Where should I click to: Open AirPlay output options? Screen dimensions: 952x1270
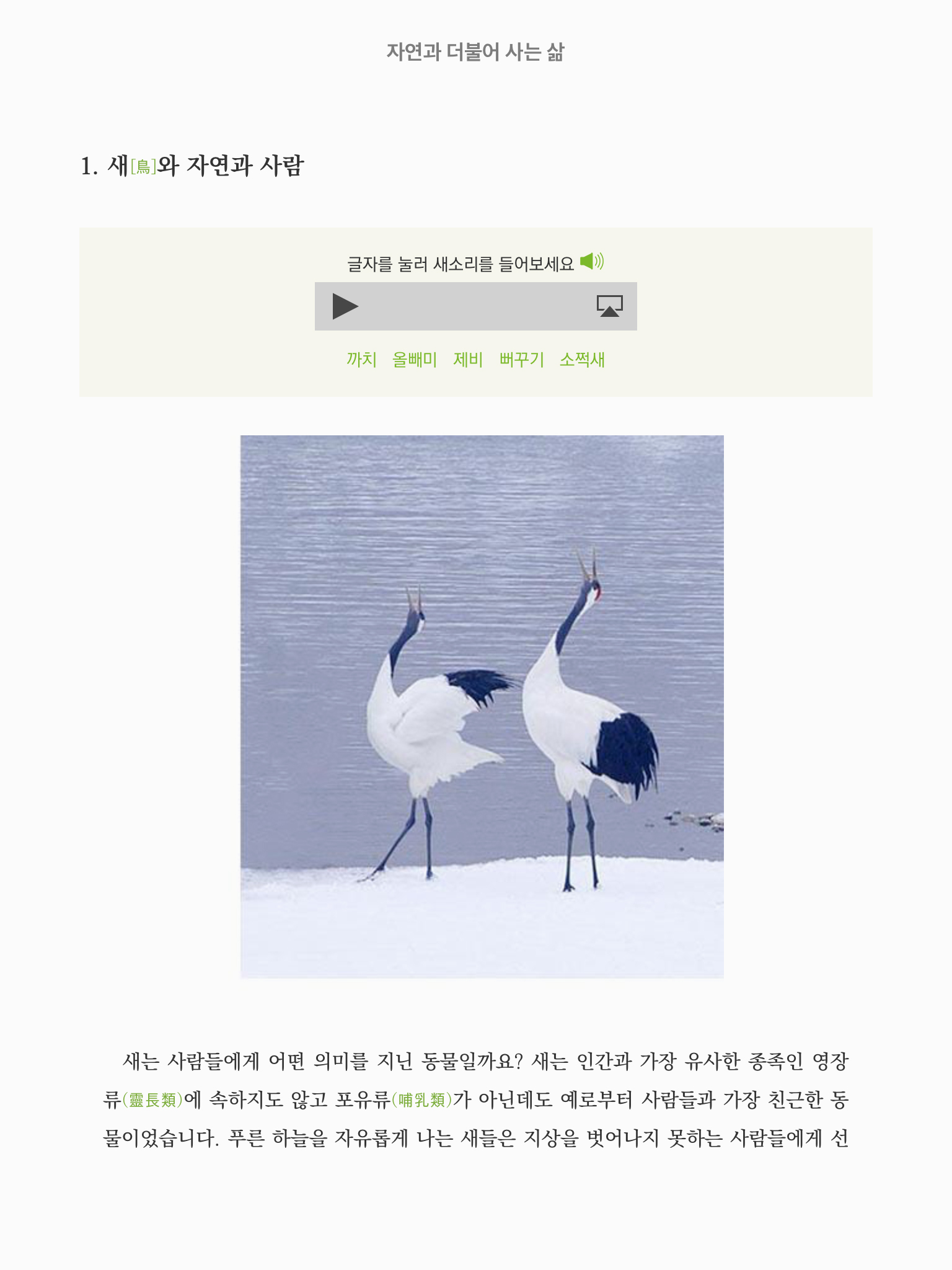(x=609, y=306)
